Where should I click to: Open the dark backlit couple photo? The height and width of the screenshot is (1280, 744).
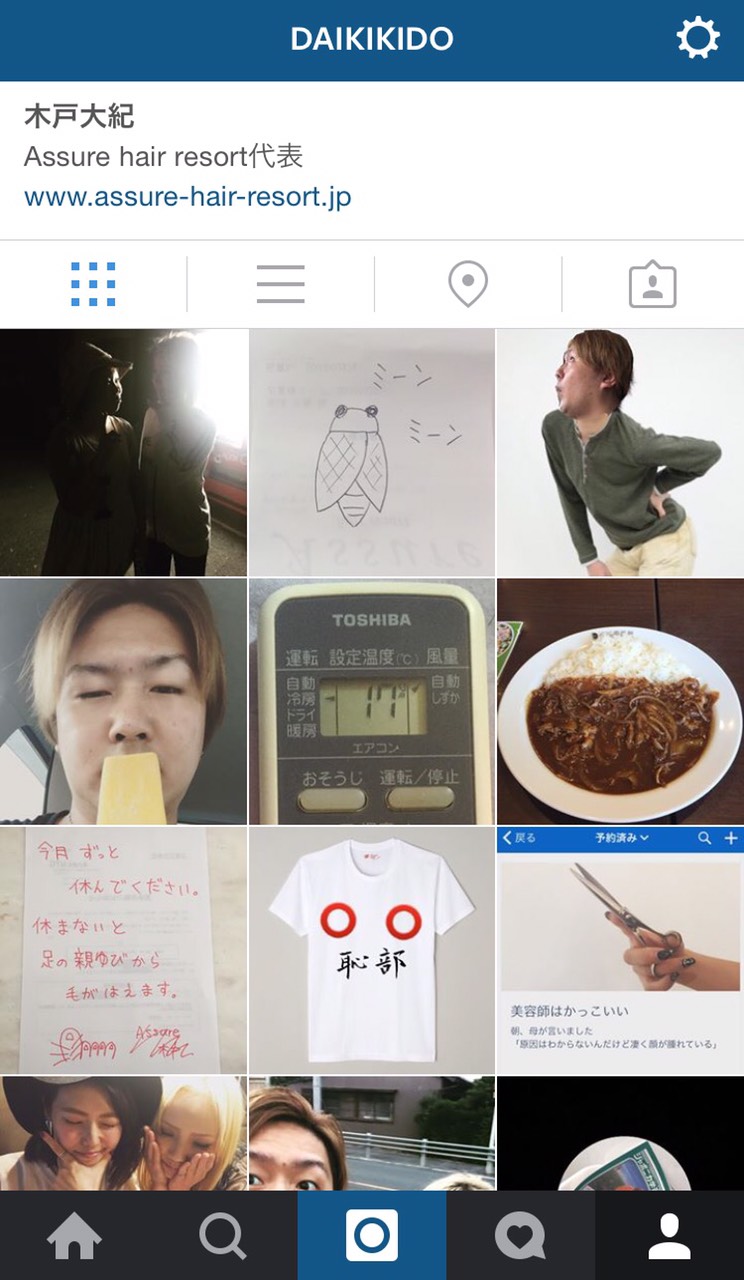tap(123, 452)
